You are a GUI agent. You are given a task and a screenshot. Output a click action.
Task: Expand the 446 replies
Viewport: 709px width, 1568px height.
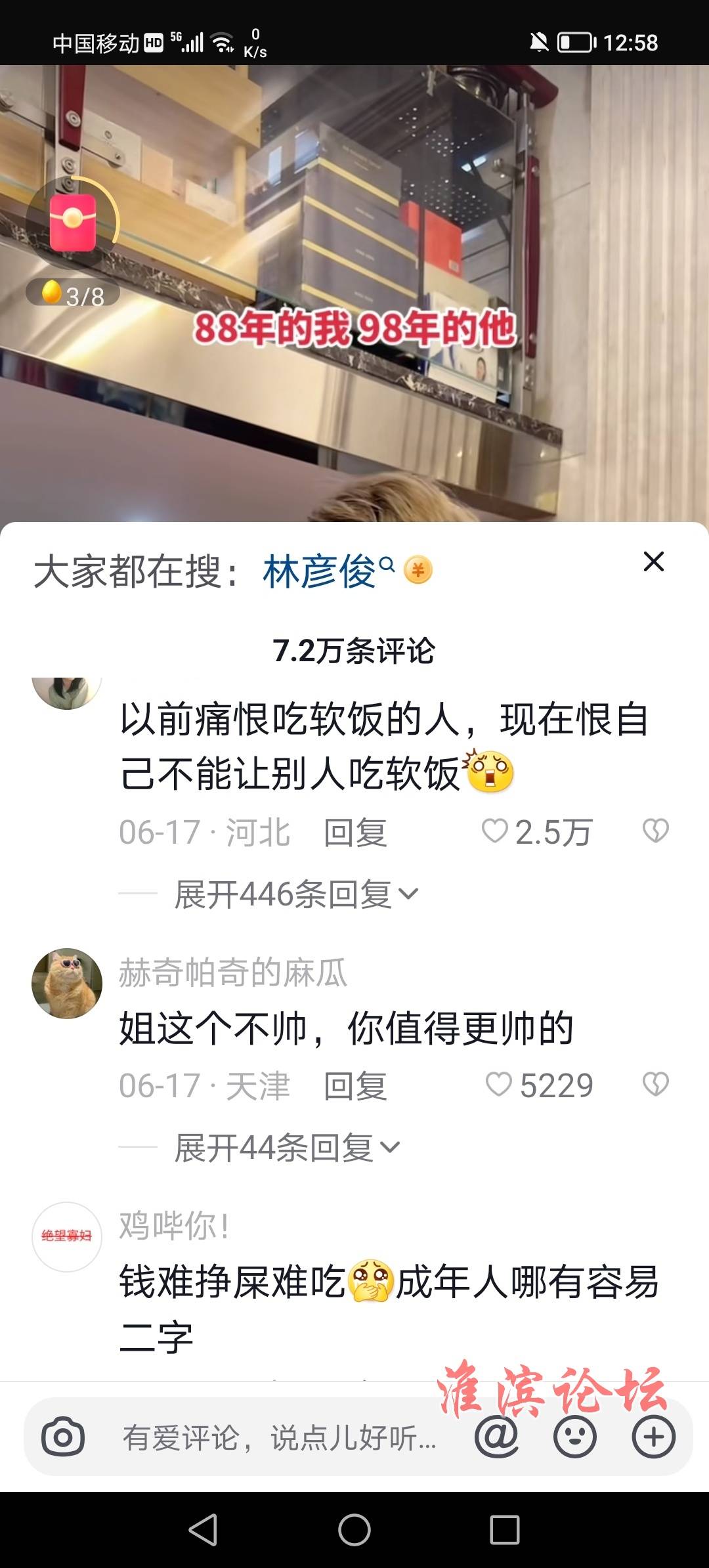(295, 894)
